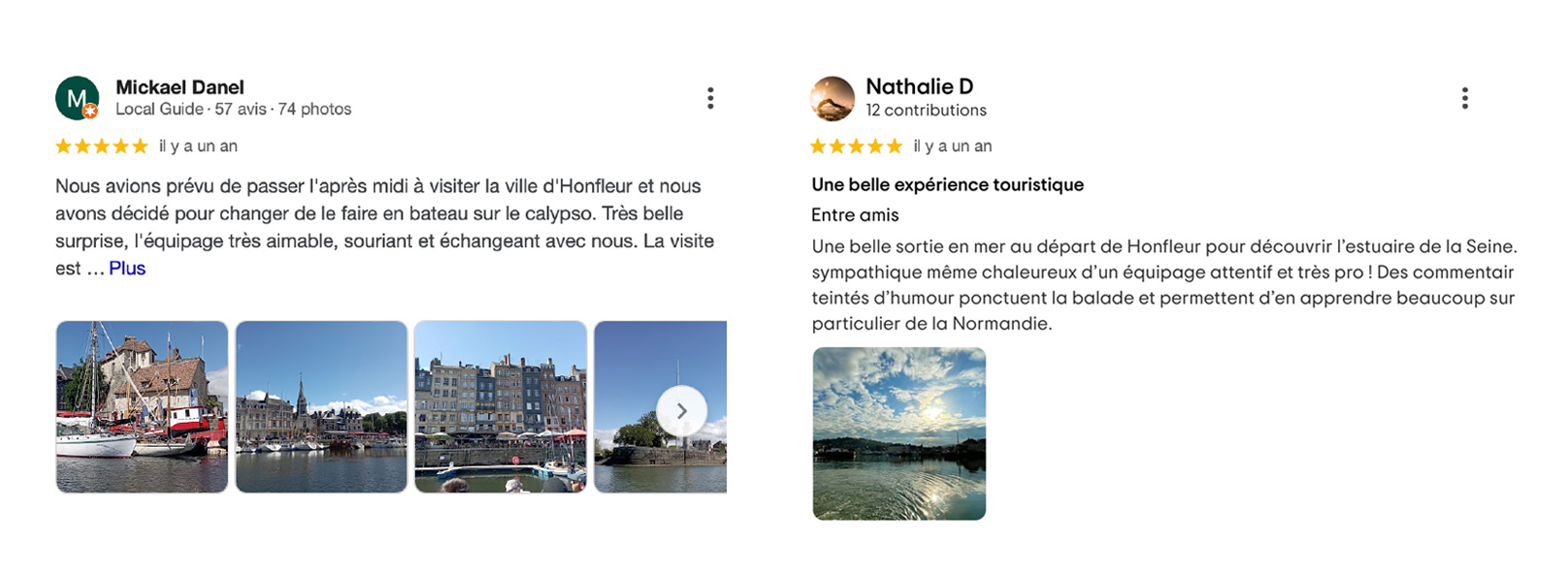View the church steeple harbor photo
This screenshot has width=1568, height=577.
pos(321,406)
